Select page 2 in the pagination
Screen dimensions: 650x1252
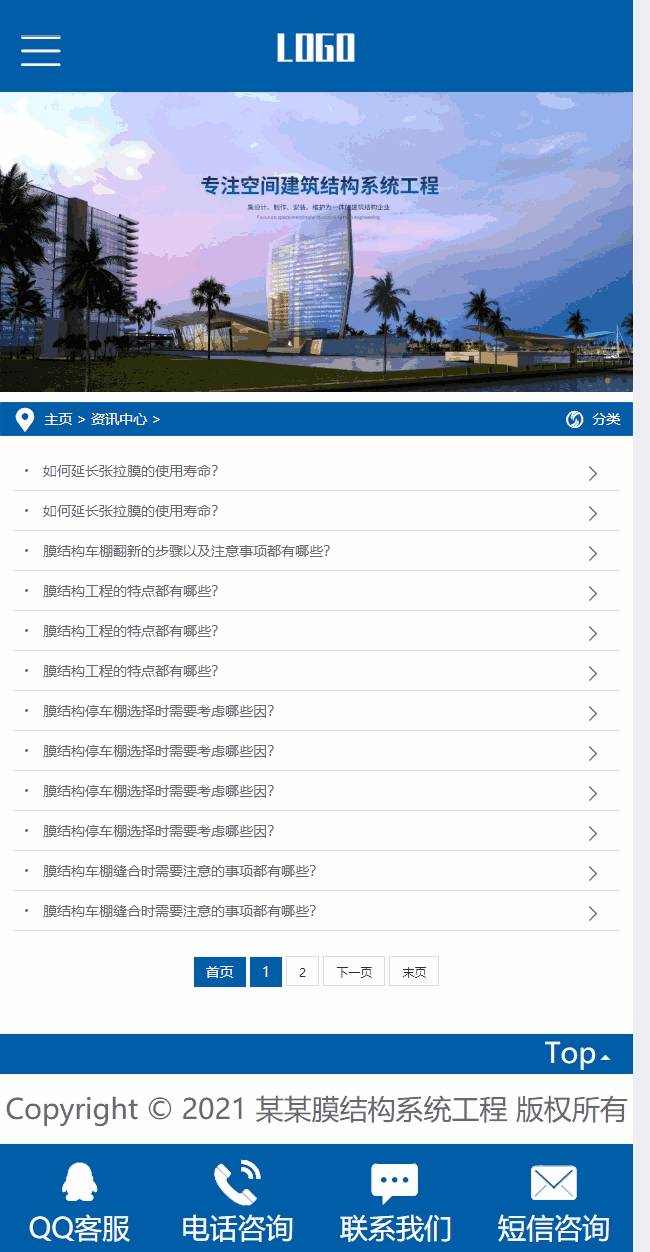coord(302,972)
